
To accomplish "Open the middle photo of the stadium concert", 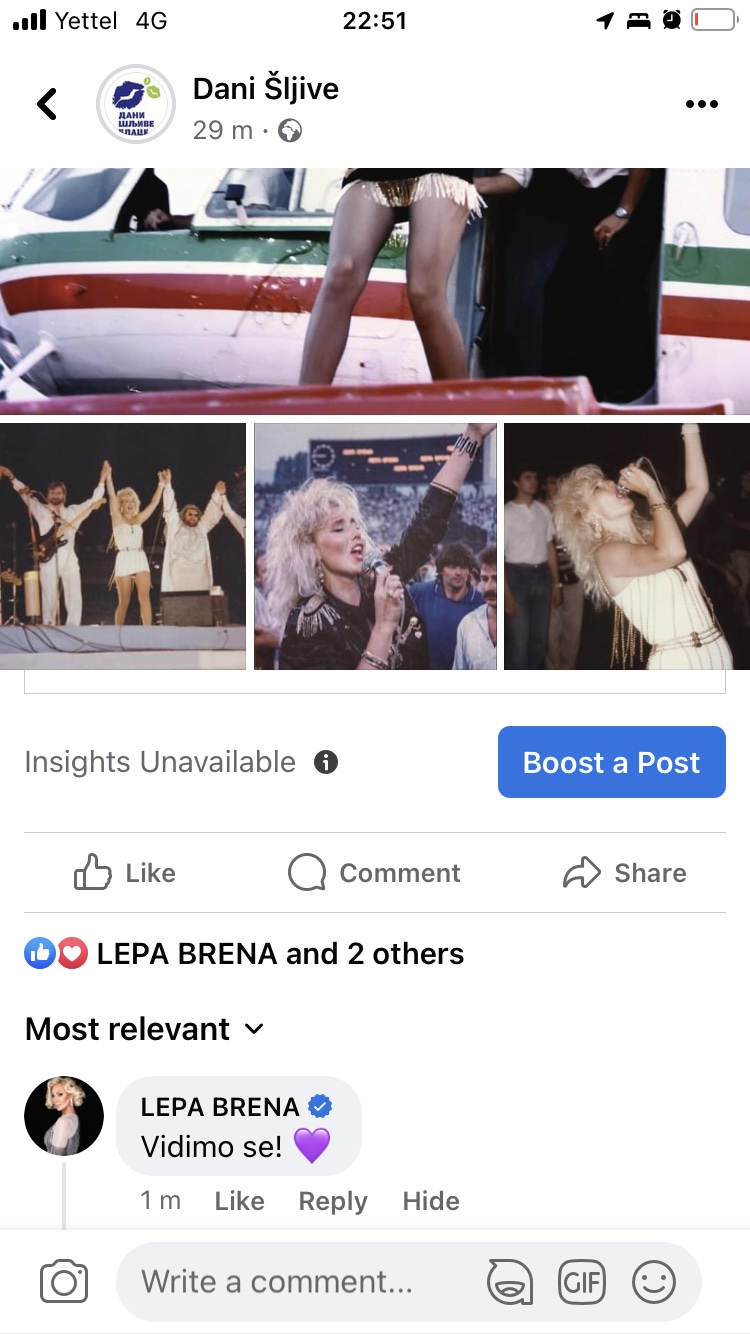I will pyautogui.click(x=375, y=546).
